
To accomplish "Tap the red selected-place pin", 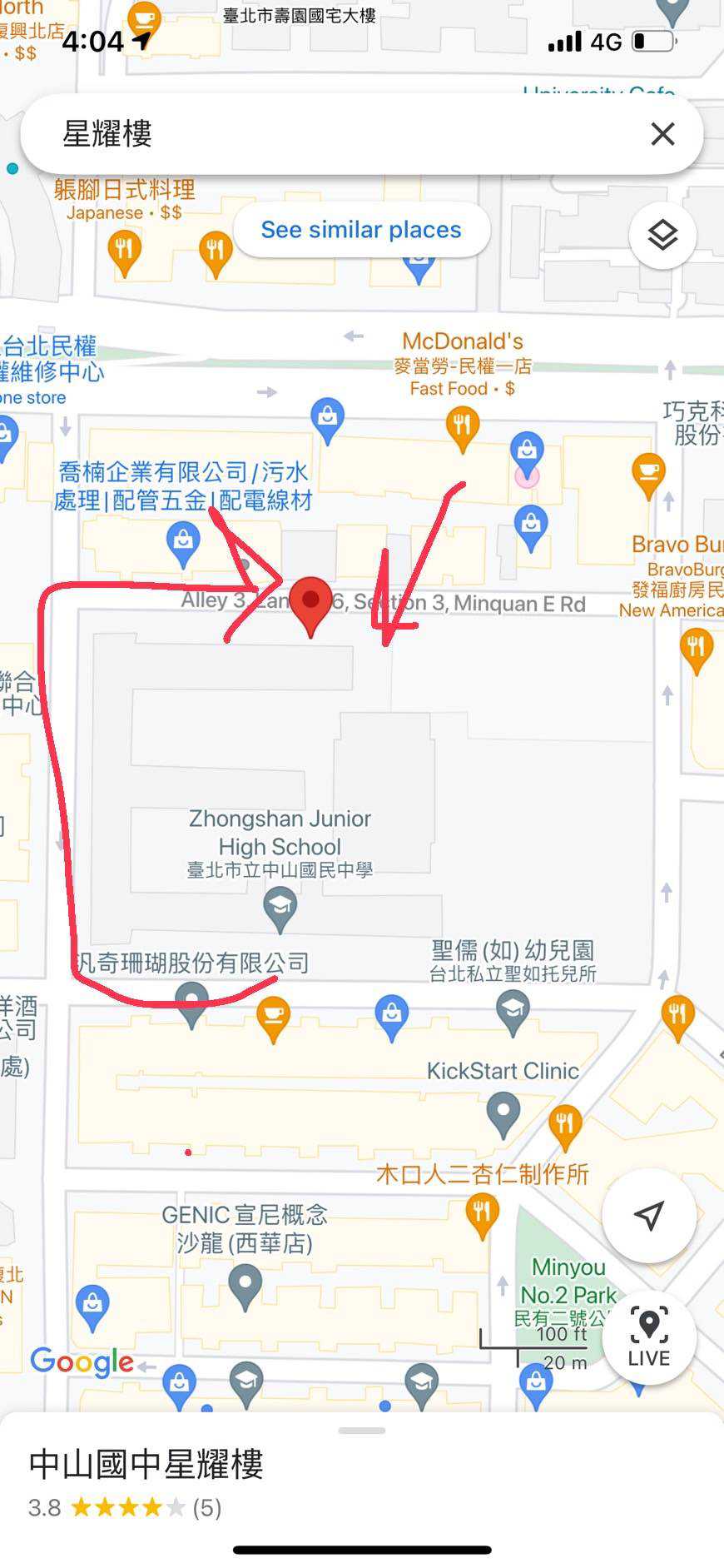I will (310, 601).
